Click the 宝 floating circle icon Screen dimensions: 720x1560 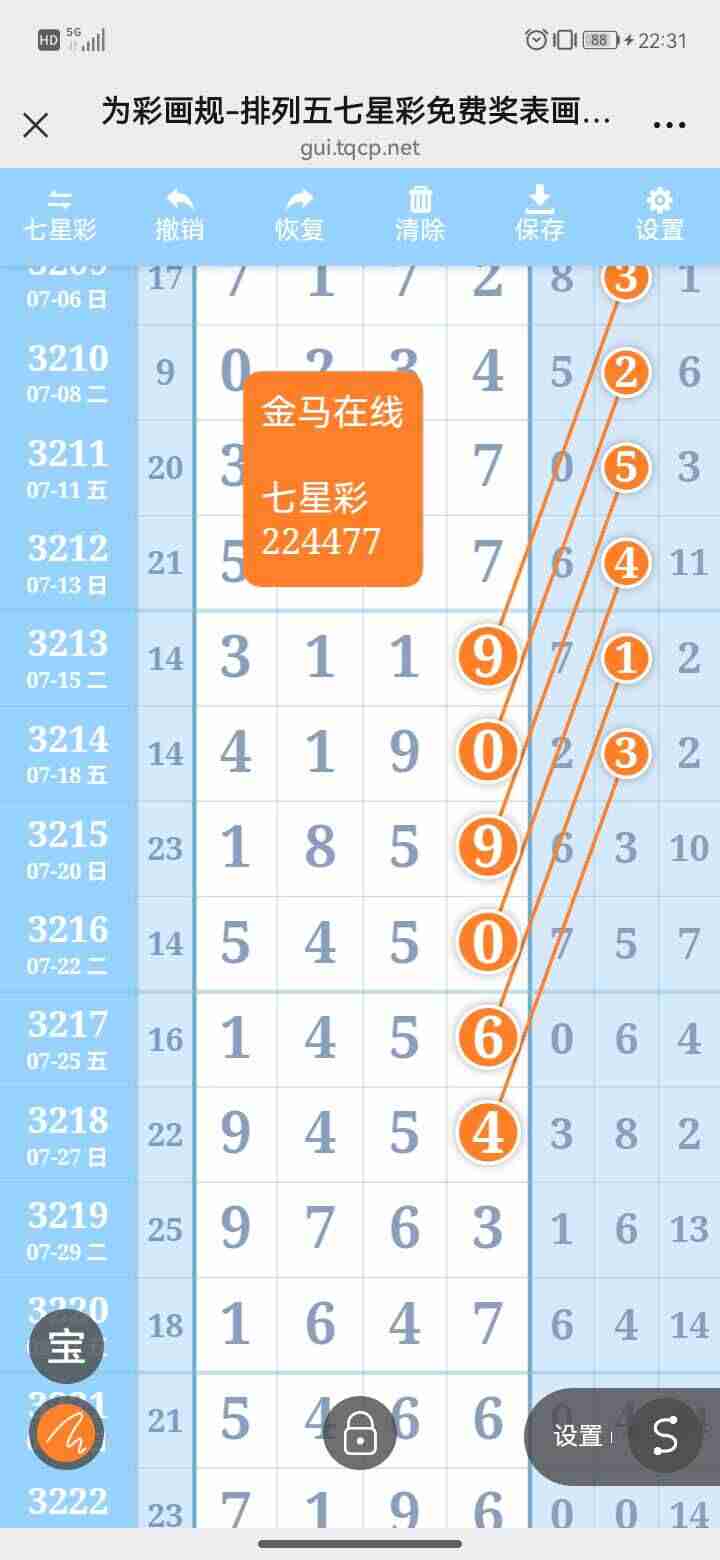click(x=64, y=1345)
